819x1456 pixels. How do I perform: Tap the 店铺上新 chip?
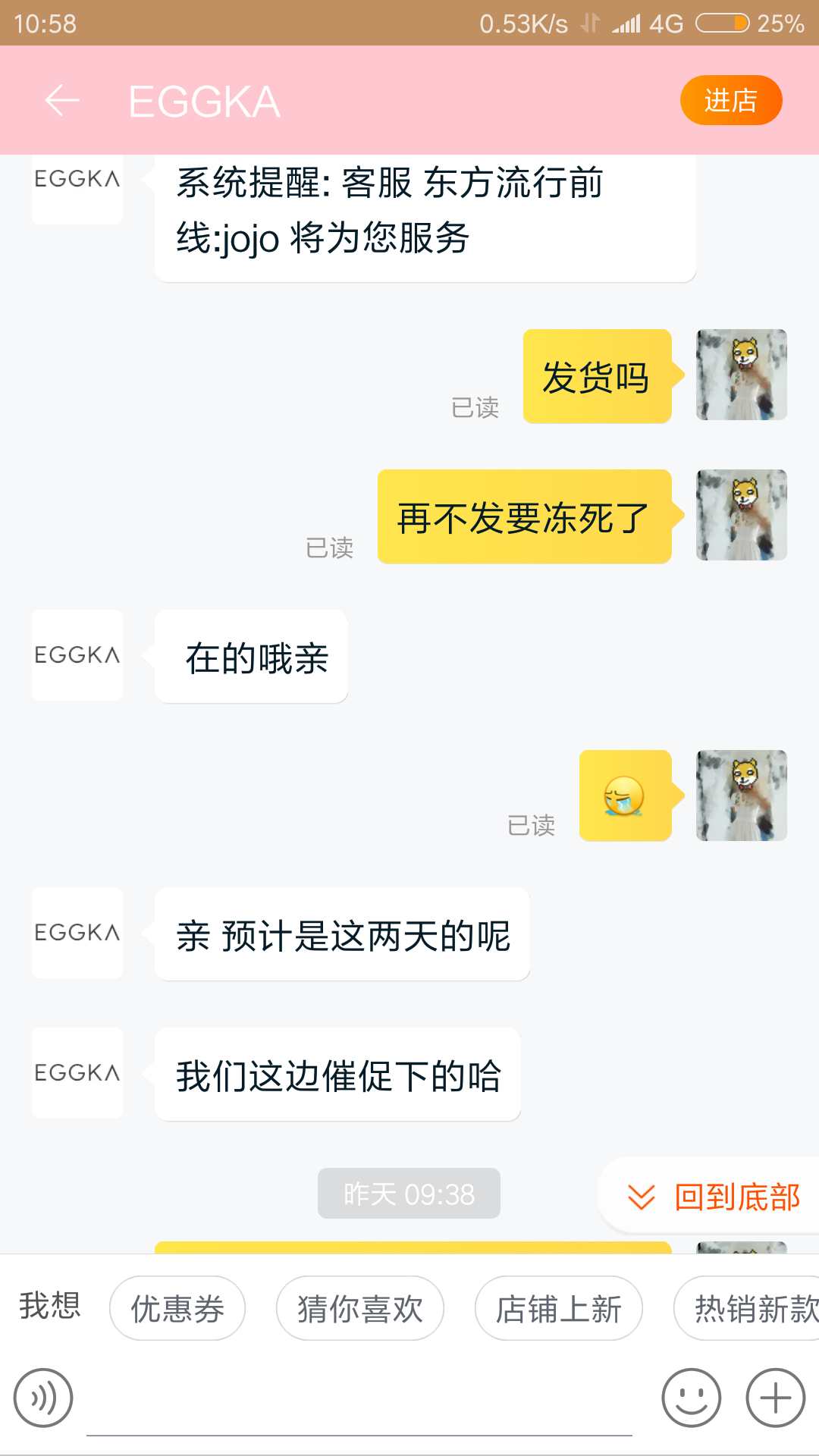pos(559,1308)
